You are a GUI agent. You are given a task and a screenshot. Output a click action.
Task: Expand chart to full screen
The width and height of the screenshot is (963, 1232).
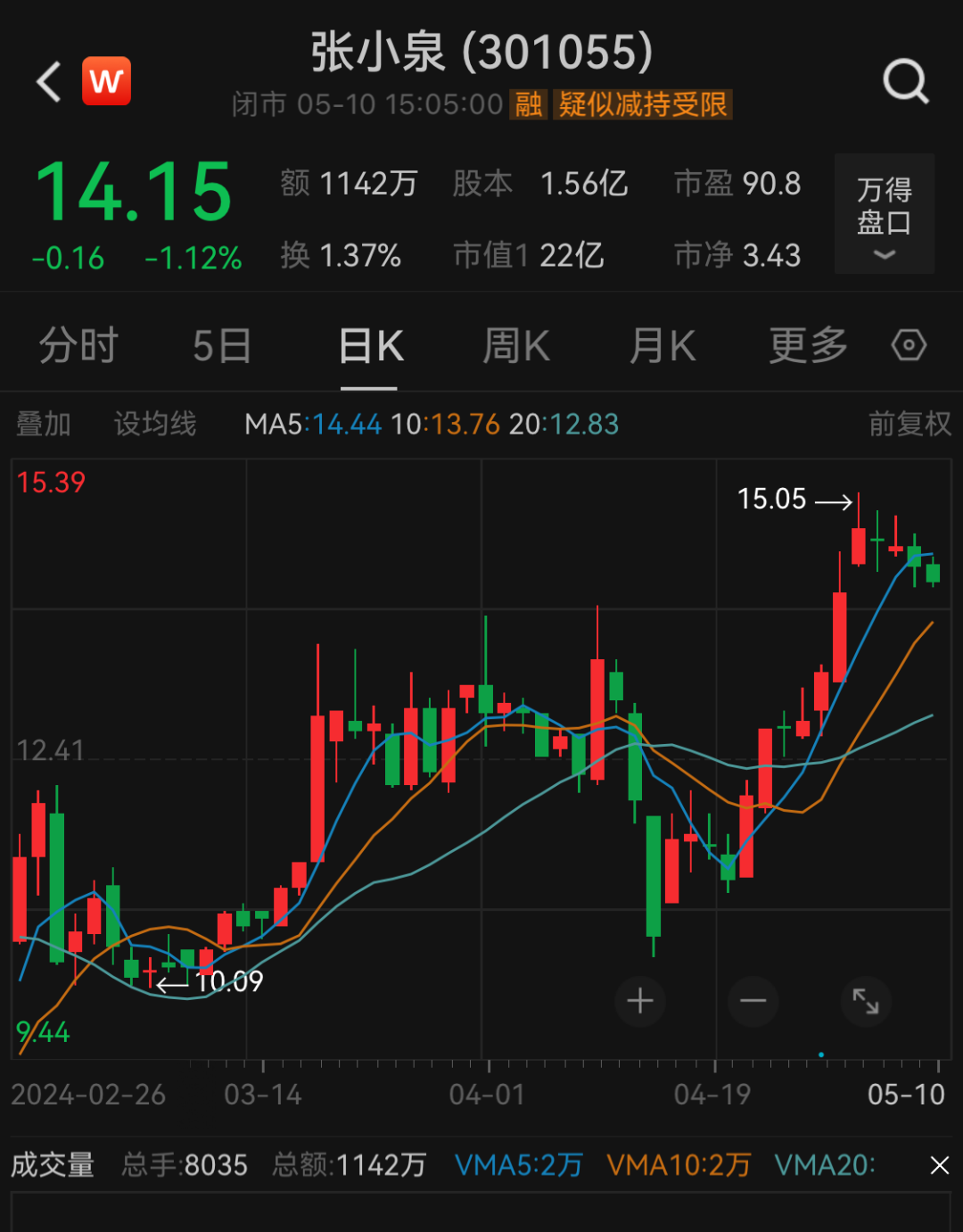[866, 1001]
